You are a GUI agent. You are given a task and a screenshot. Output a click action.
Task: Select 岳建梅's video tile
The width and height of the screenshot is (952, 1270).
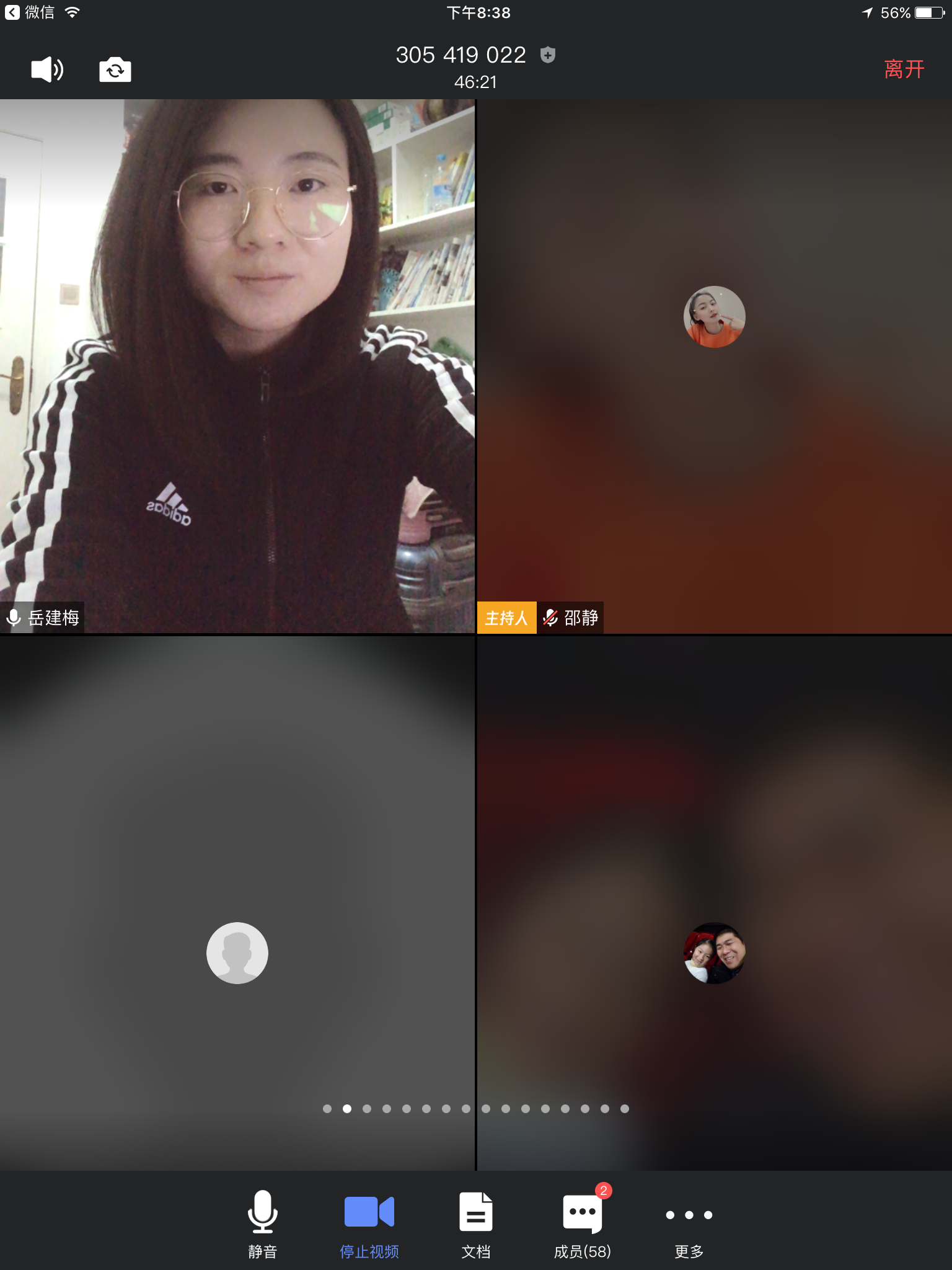tap(237, 366)
